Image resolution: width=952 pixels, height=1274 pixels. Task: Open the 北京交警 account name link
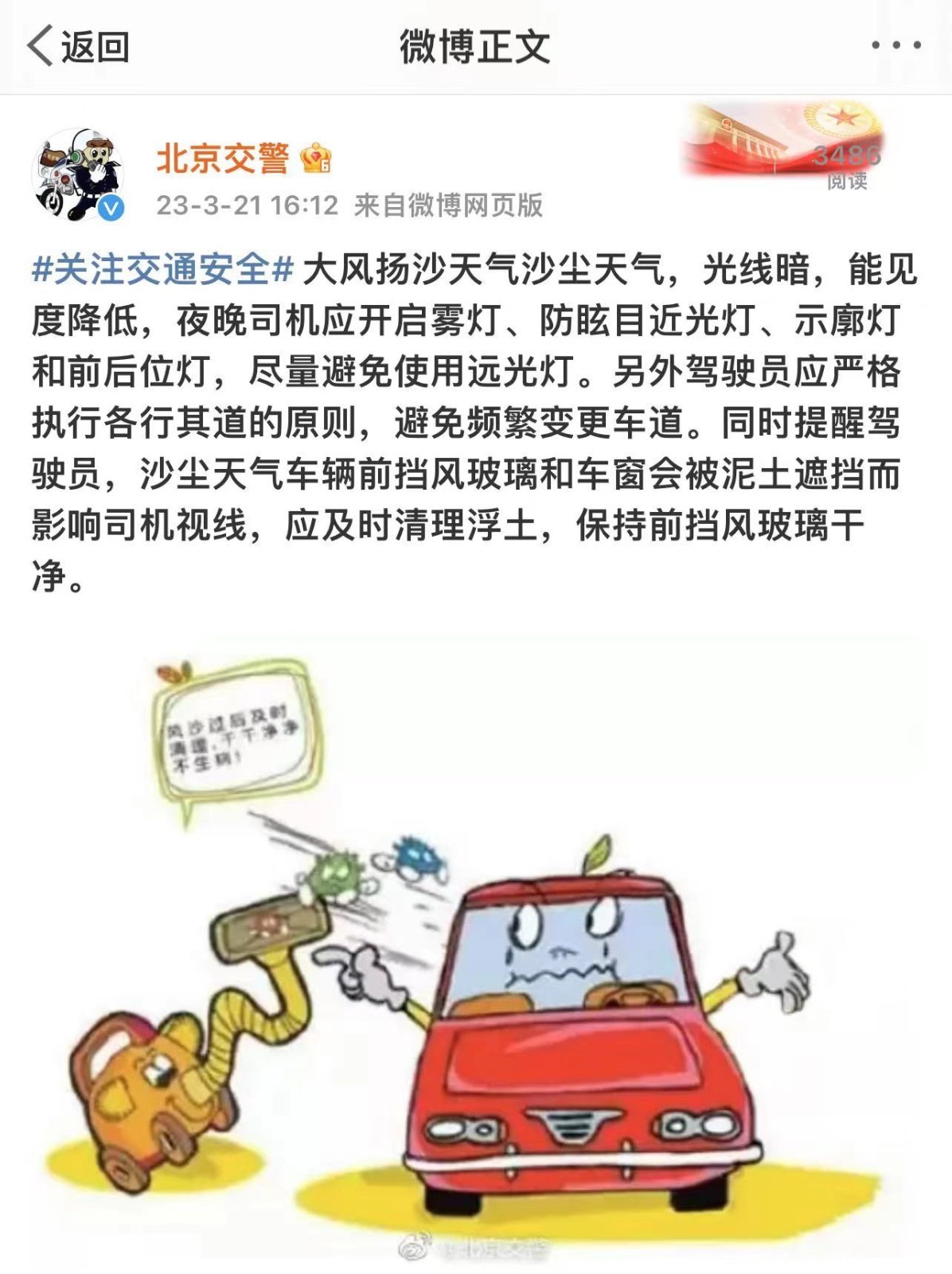223,158
